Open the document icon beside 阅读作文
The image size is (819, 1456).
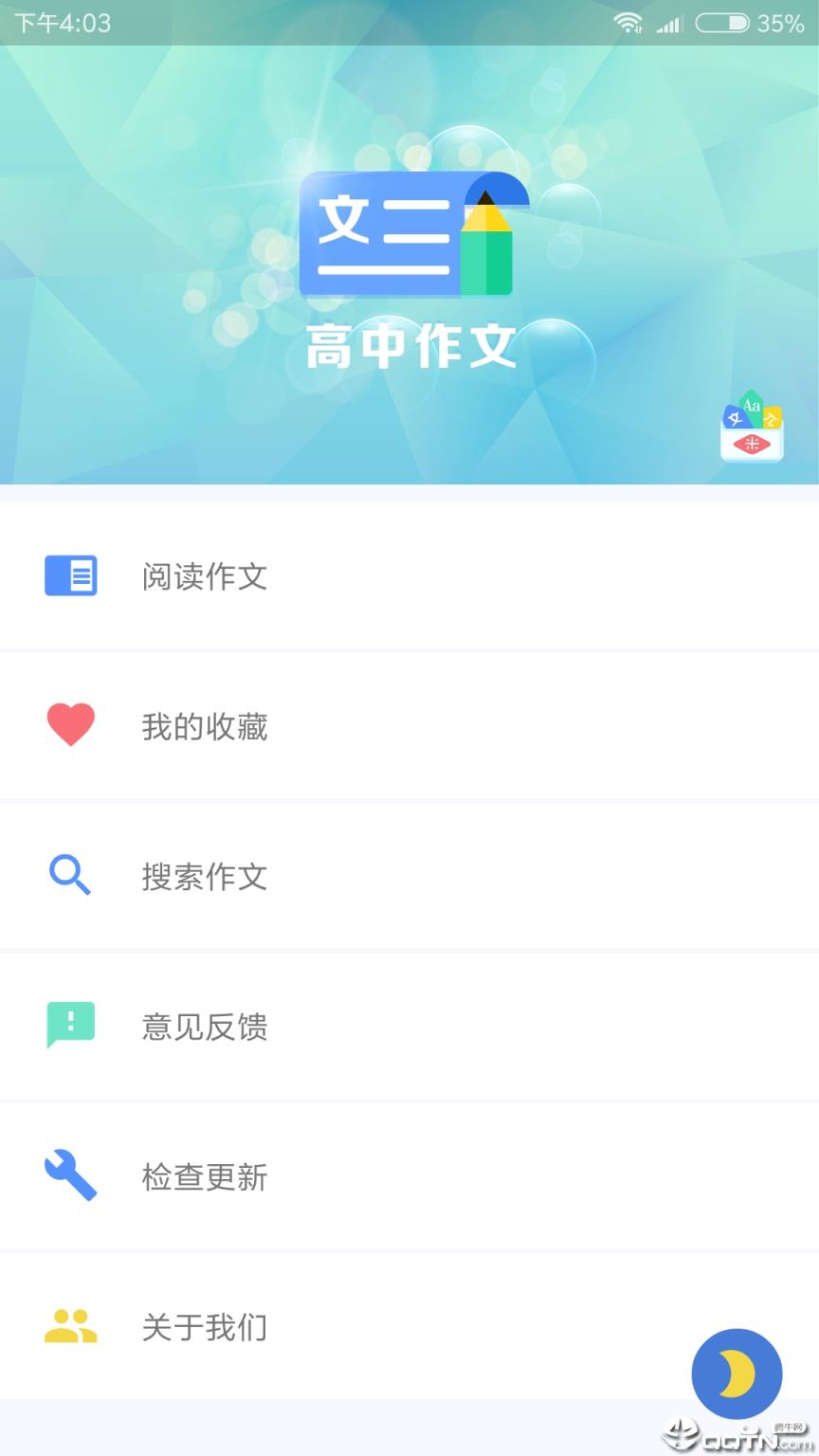coord(70,574)
